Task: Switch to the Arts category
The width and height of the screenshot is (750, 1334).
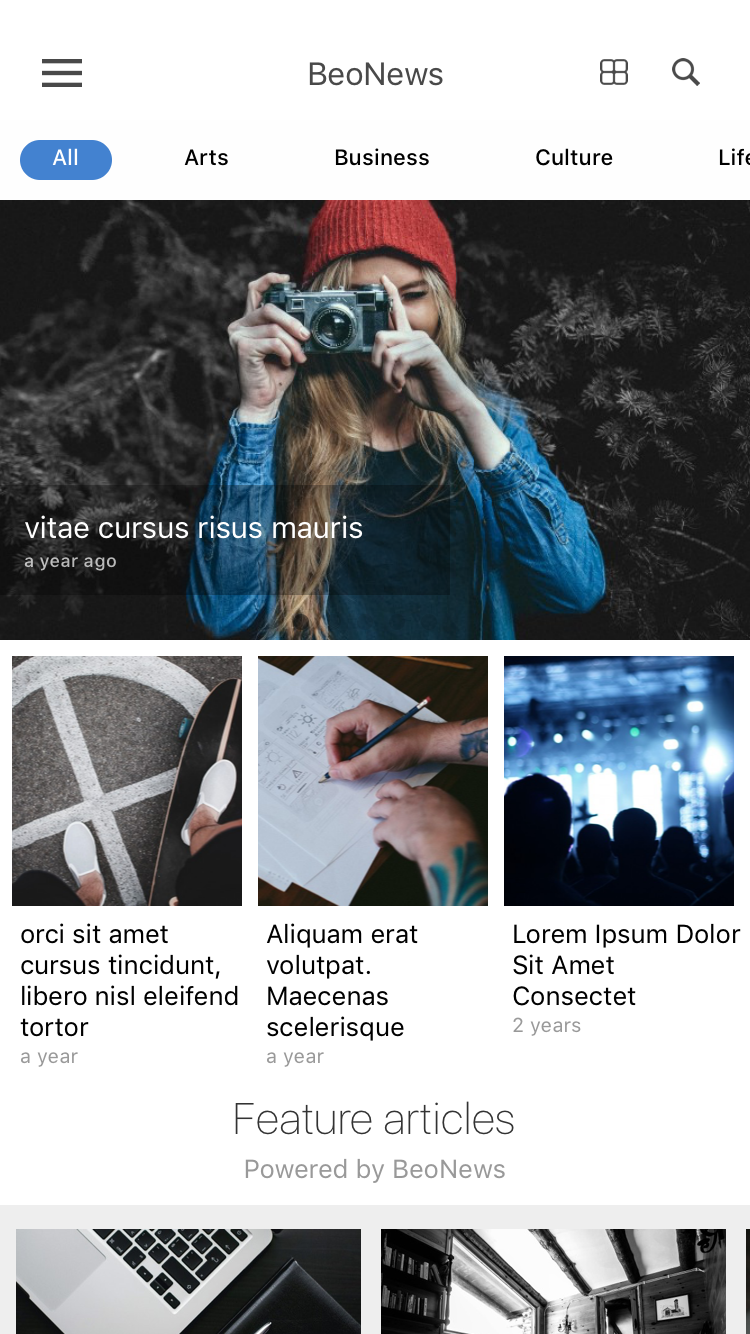Action: (x=207, y=158)
